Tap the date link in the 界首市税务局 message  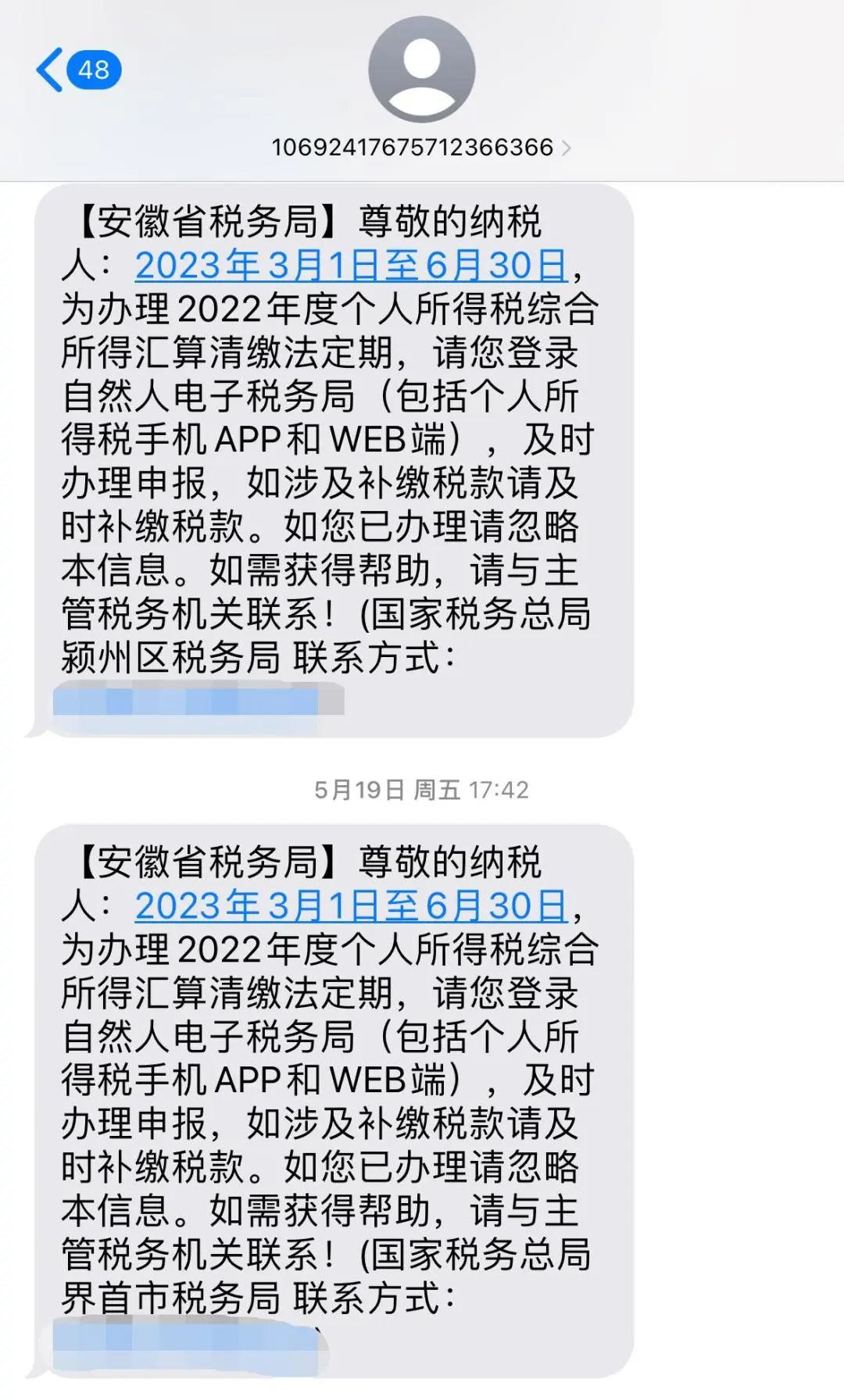[x=351, y=906]
